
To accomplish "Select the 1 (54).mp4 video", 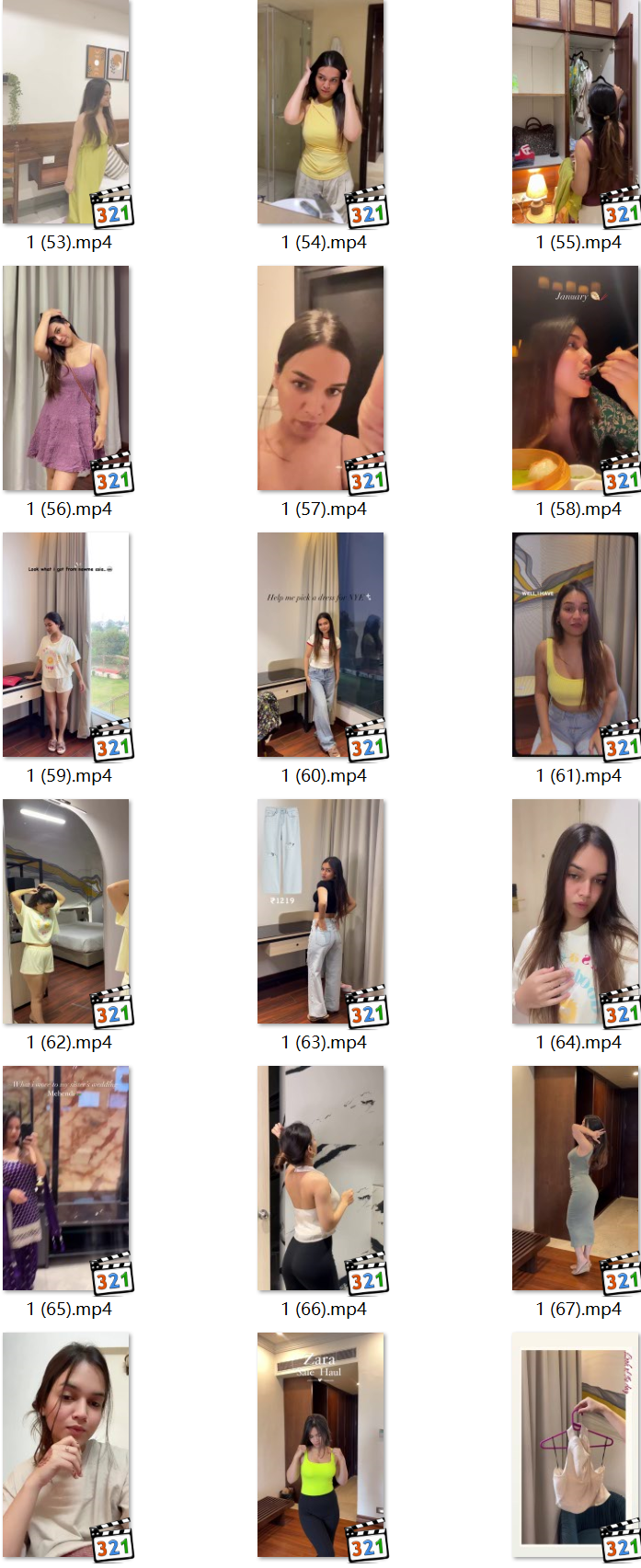I will coord(321,112).
